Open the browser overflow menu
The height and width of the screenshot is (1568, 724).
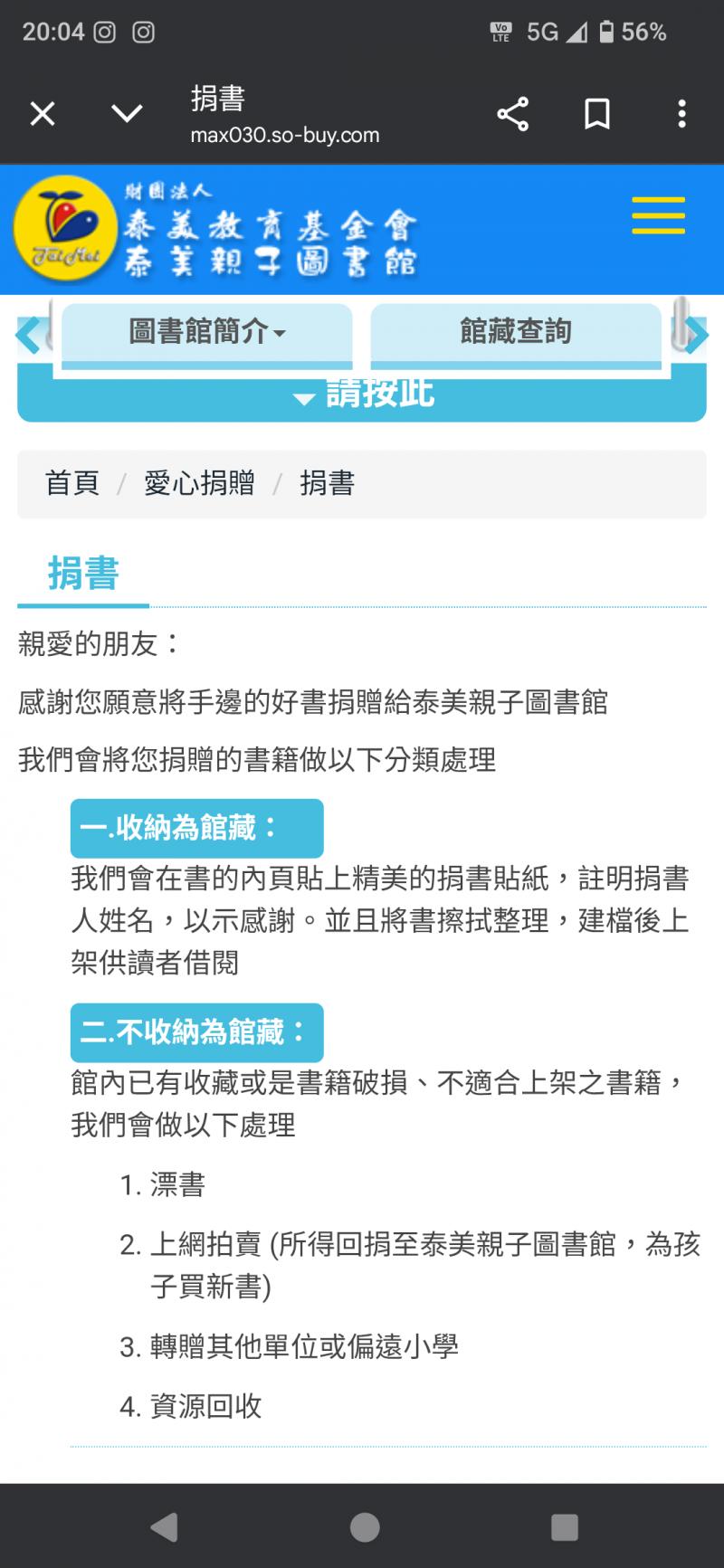coord(681,114)
